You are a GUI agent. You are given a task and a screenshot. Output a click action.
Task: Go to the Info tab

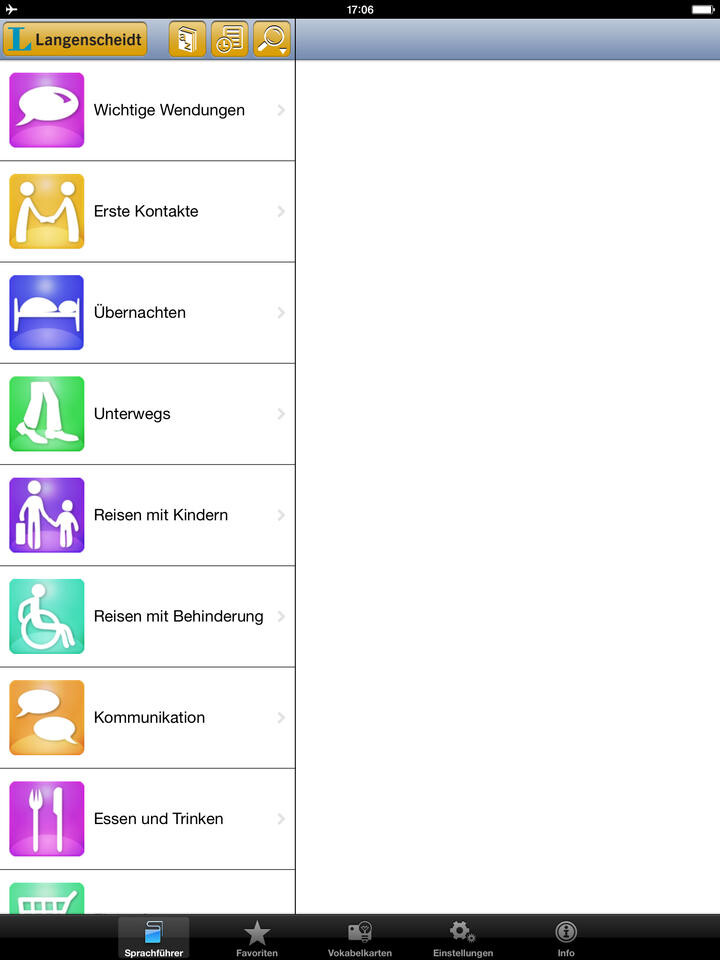[566, 939]
